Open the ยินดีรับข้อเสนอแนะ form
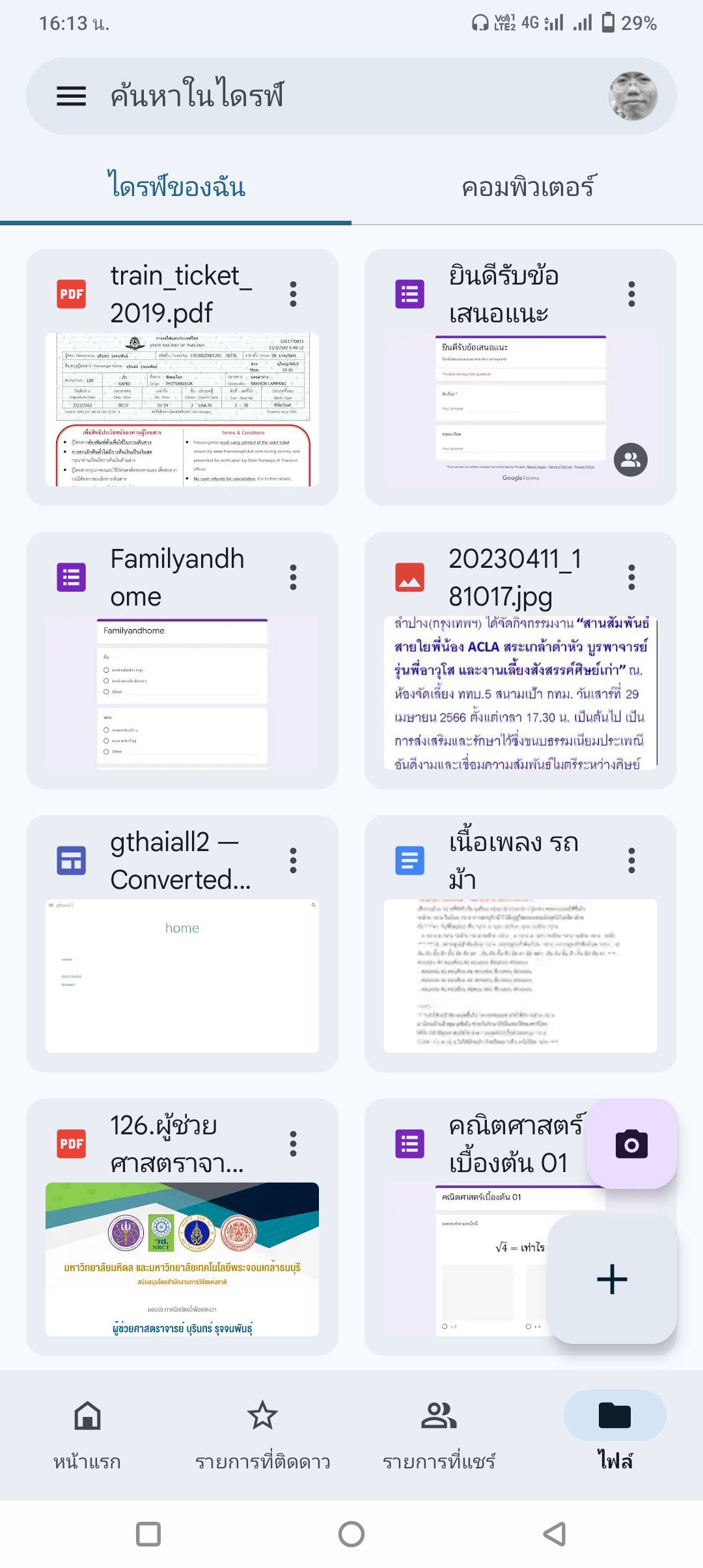 (x=520, y=409)
